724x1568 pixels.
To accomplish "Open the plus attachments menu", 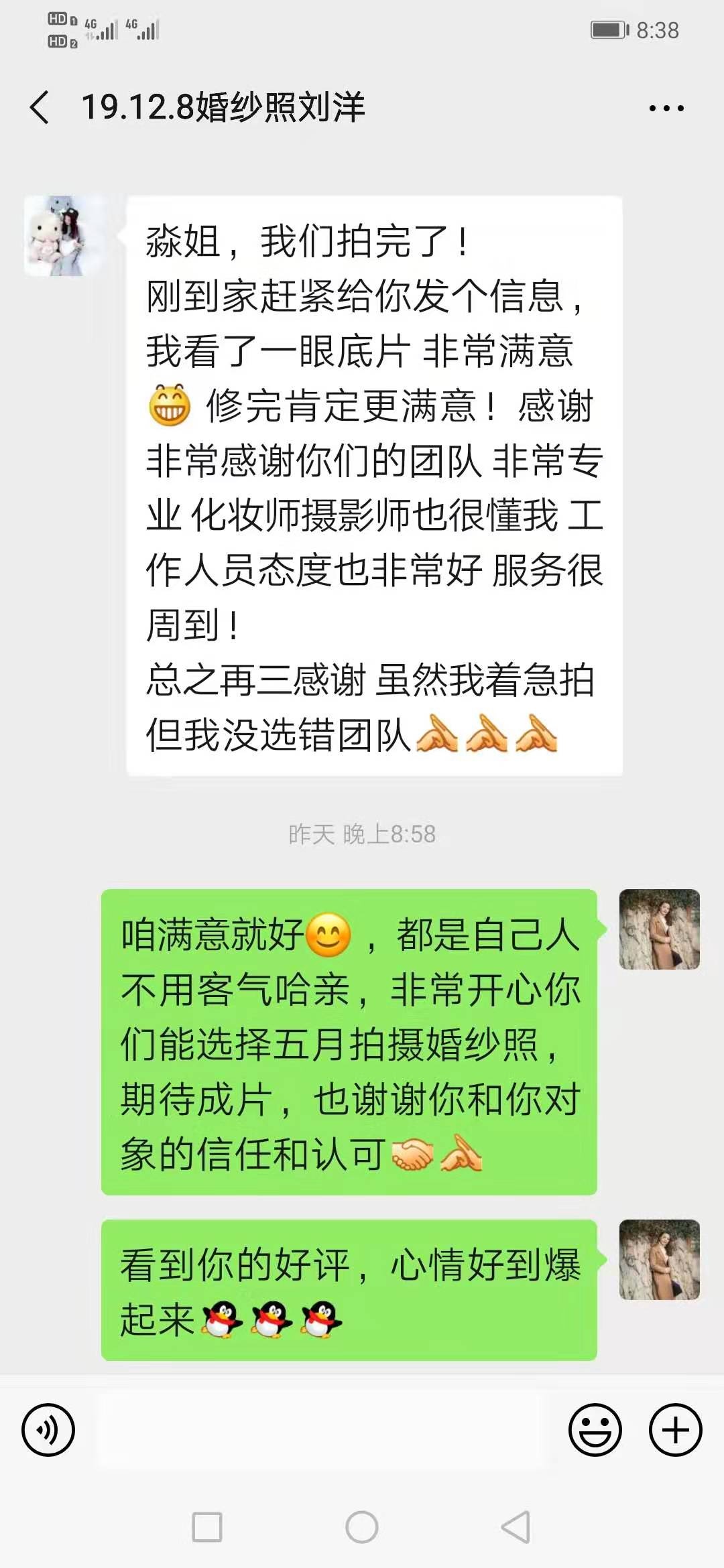I will 676,1430.
